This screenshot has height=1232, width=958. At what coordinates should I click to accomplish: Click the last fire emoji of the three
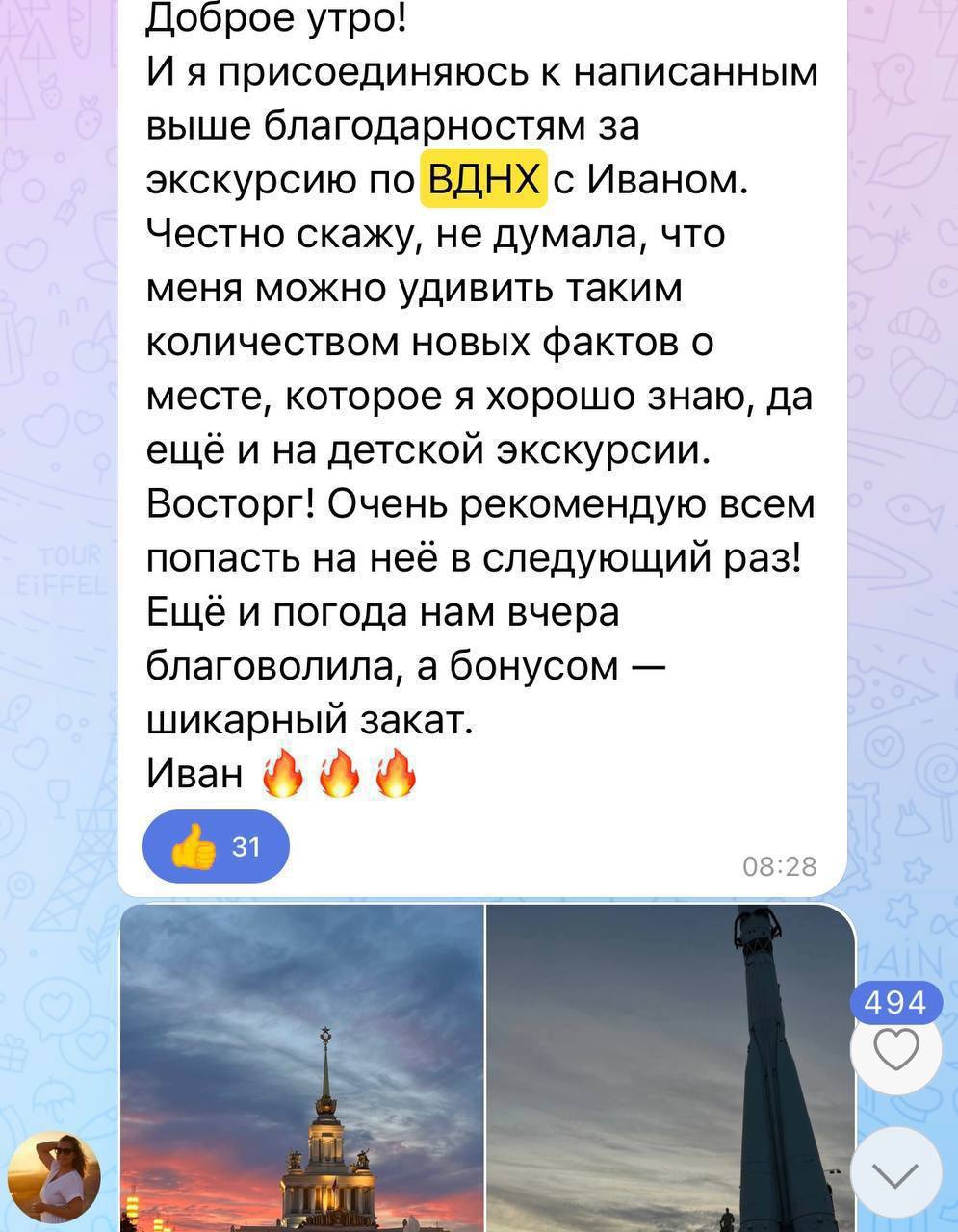395,772
